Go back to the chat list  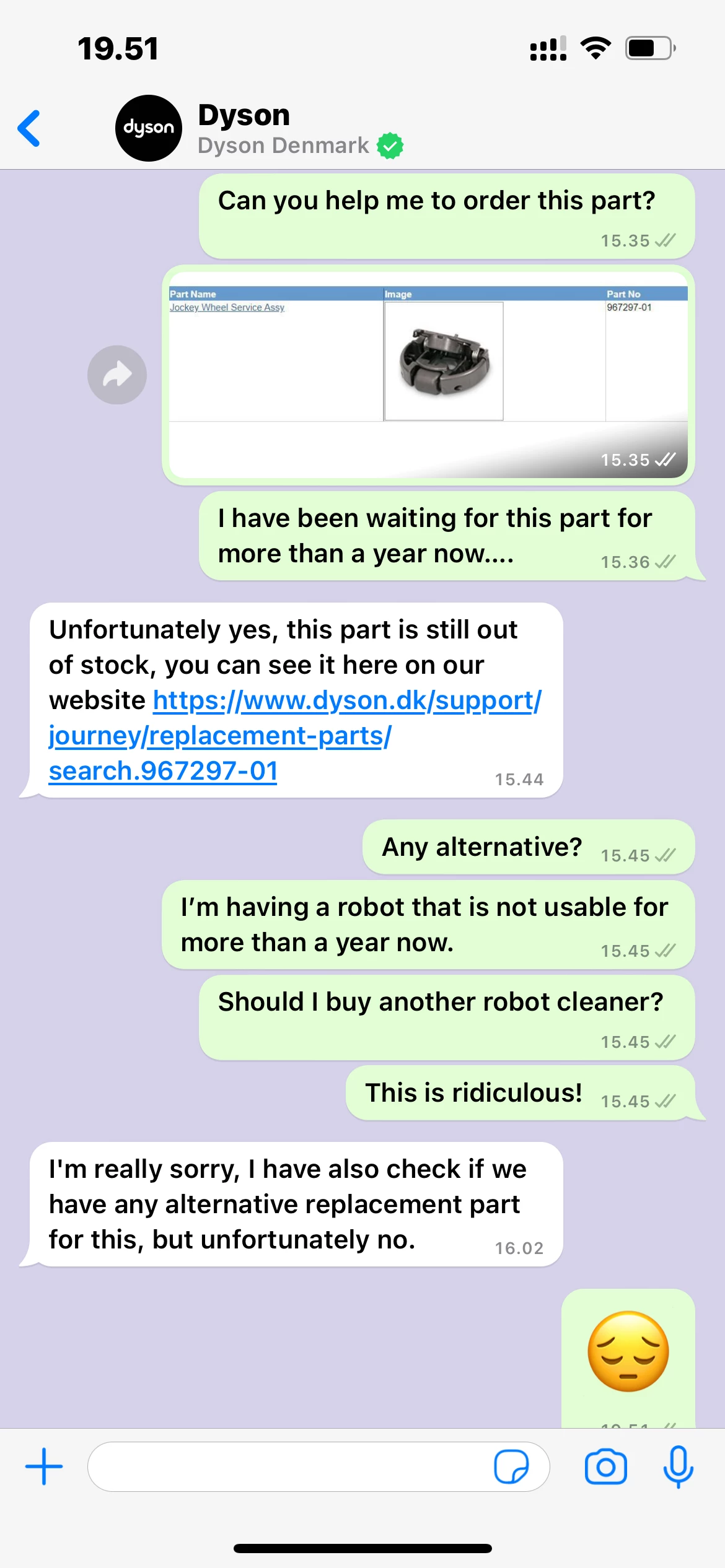click(29, 128)
